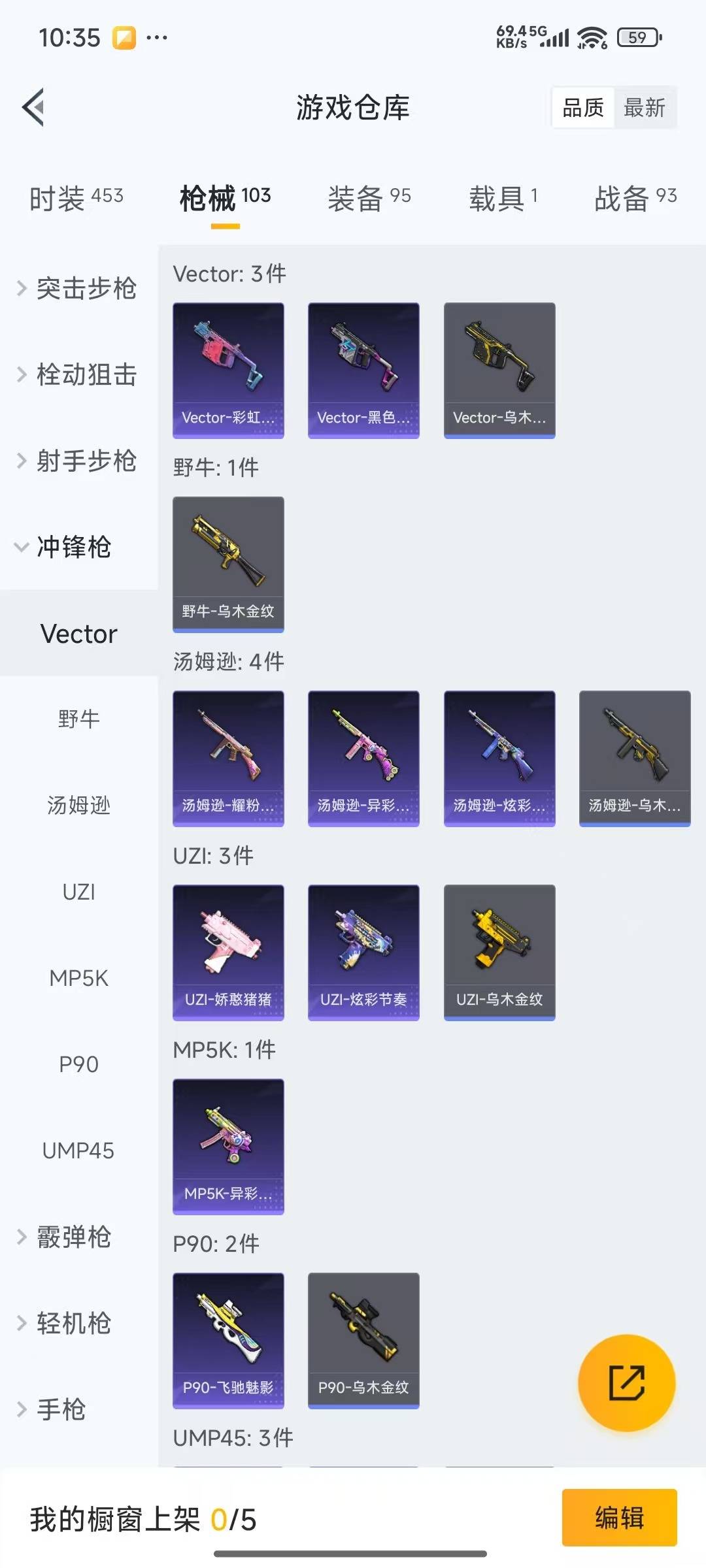Select UMP45 in the sidebar
The image size is (706, 1568).
click(78, 1151)
